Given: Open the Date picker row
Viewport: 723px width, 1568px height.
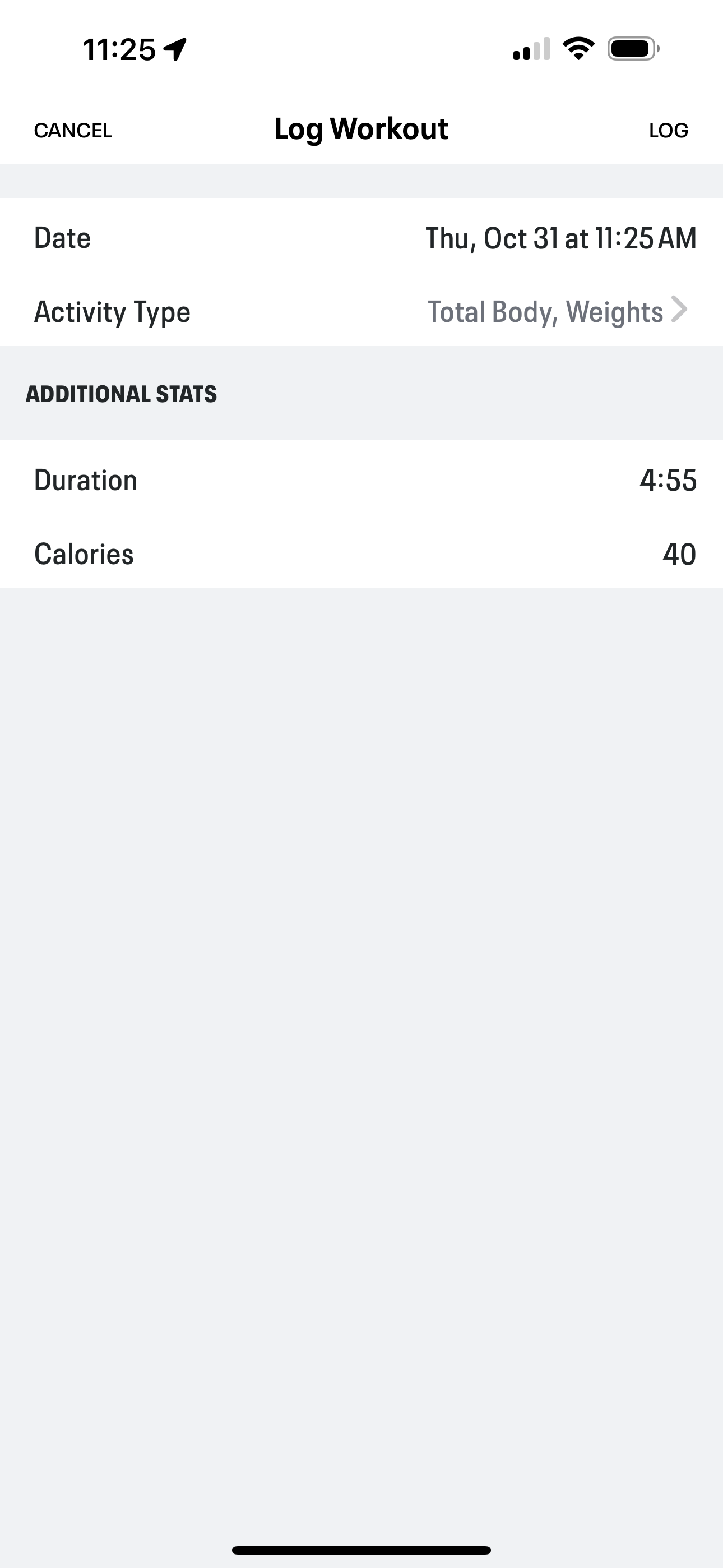Looking at the screenshot, I should (x=361, y=237).
